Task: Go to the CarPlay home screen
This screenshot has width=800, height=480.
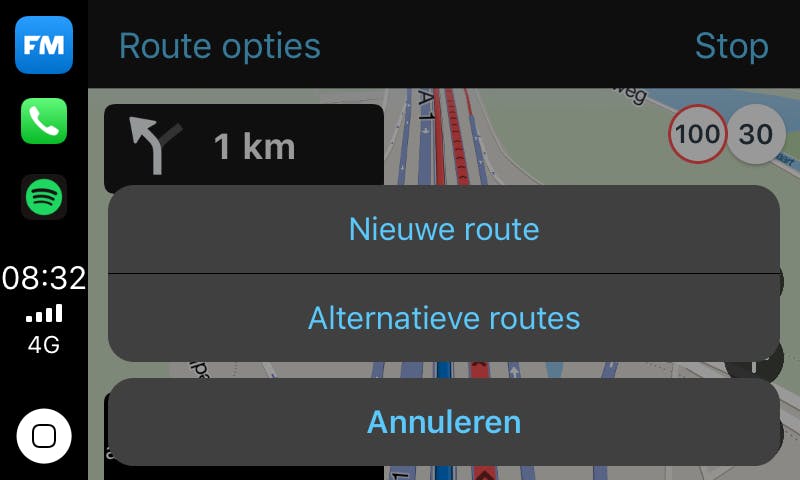Action: tap(44, 436)
